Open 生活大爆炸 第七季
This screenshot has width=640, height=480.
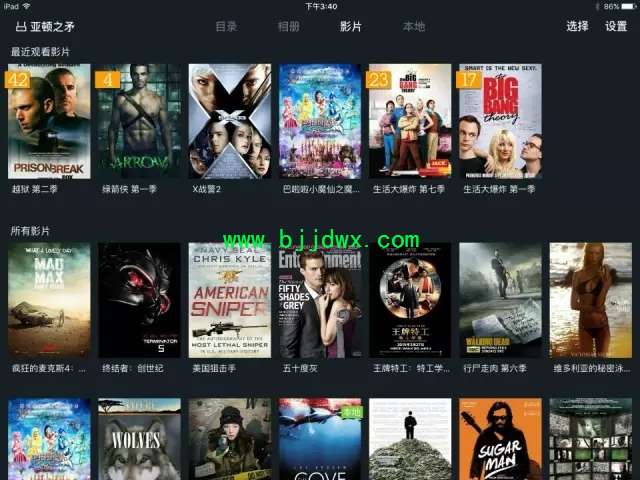pyautogui.click(x=409, y=121)
